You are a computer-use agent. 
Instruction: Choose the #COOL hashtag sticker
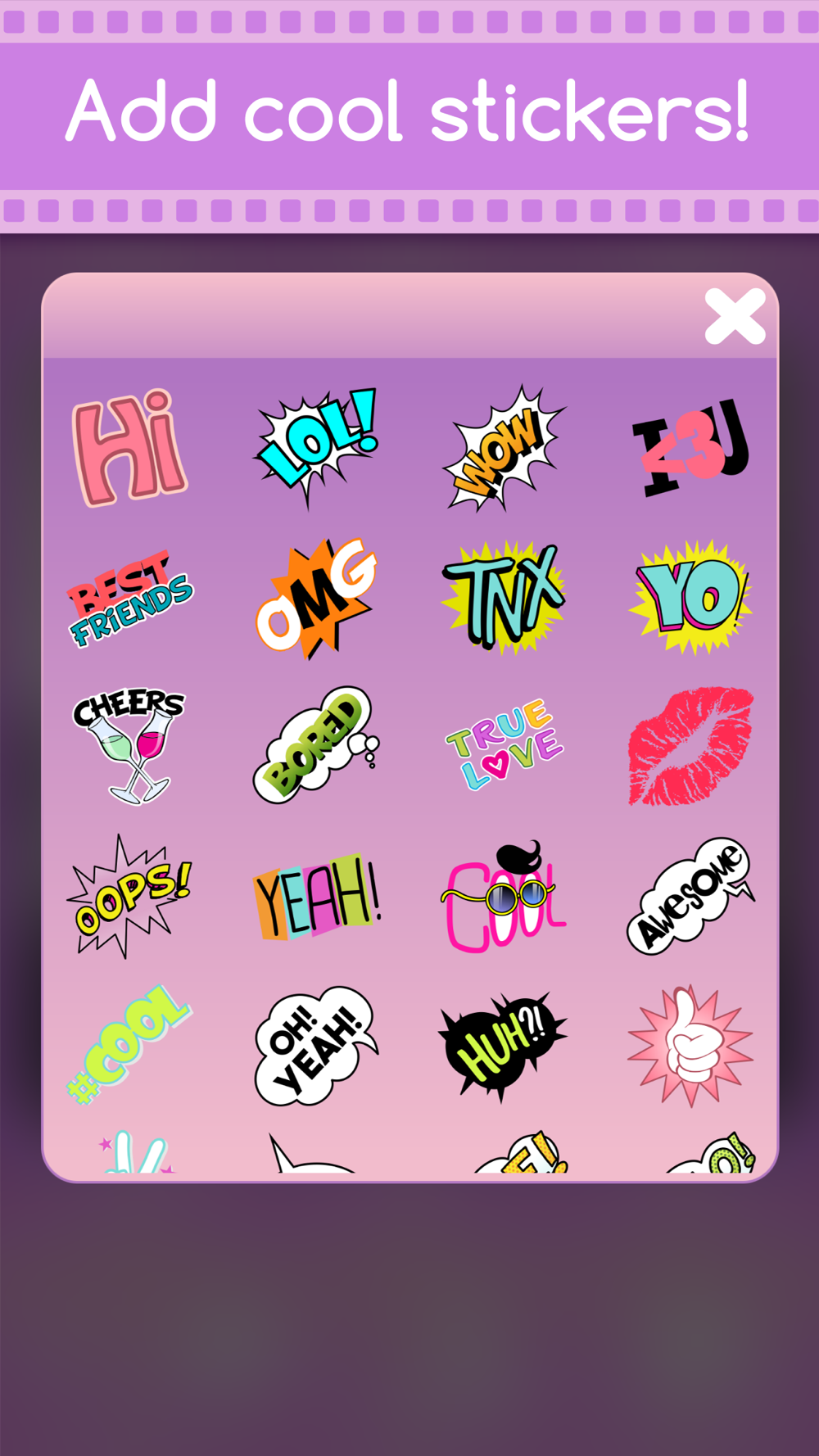pyautogui.click(x=130, y=1045)
